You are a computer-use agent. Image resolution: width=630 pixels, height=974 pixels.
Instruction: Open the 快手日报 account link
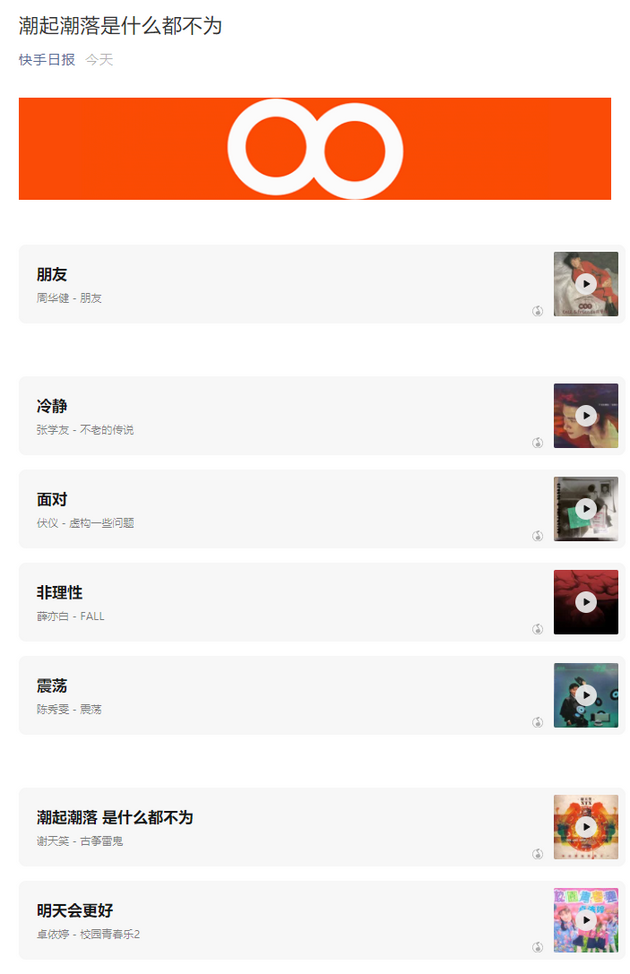coord(47,60)
